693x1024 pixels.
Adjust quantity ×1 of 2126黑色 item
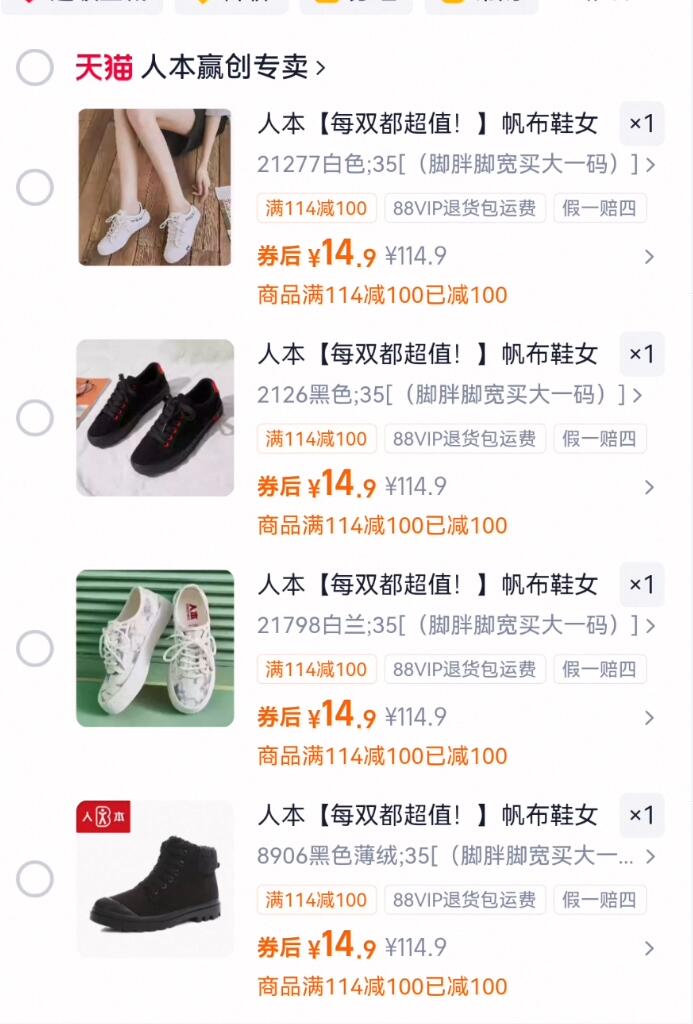click(x=641, y=354)
